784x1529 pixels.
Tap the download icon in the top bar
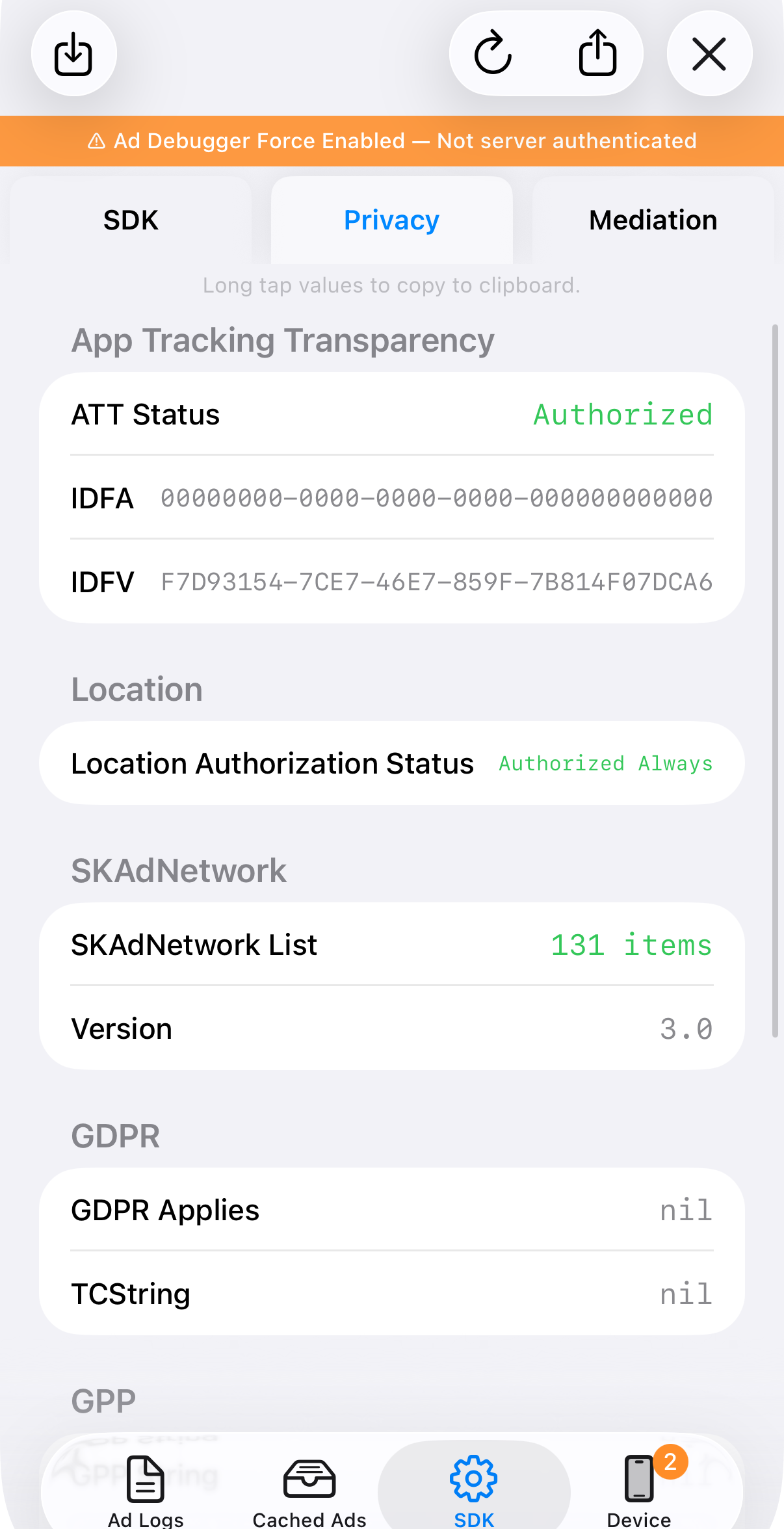click(73, 54)
